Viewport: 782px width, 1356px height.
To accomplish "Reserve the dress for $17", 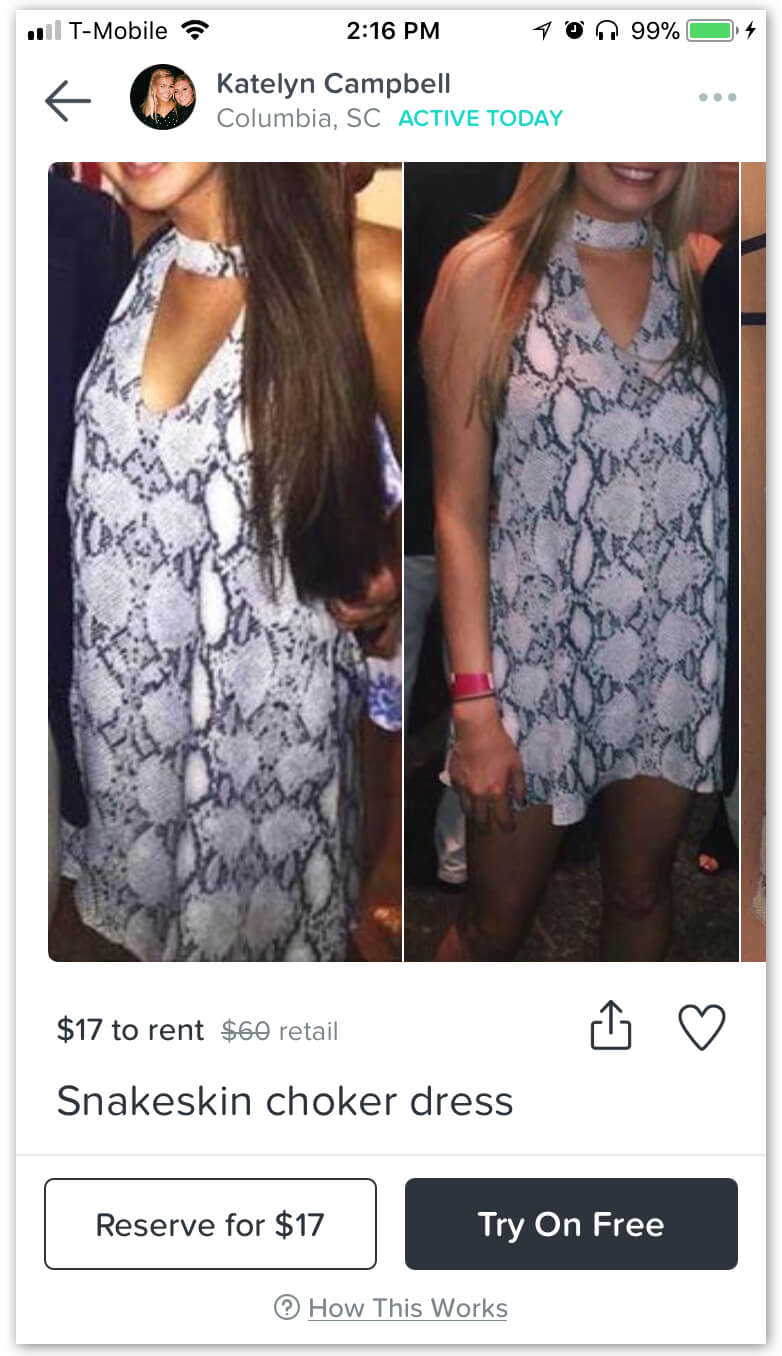I will 210,1224.
